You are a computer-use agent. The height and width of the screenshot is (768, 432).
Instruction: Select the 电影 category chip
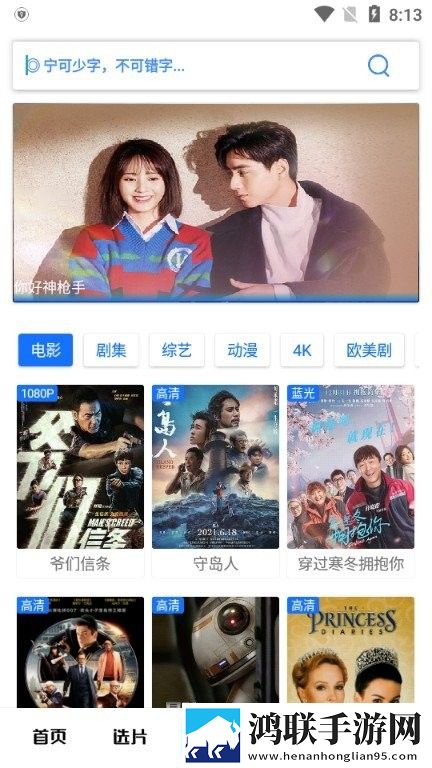[46, 350]
